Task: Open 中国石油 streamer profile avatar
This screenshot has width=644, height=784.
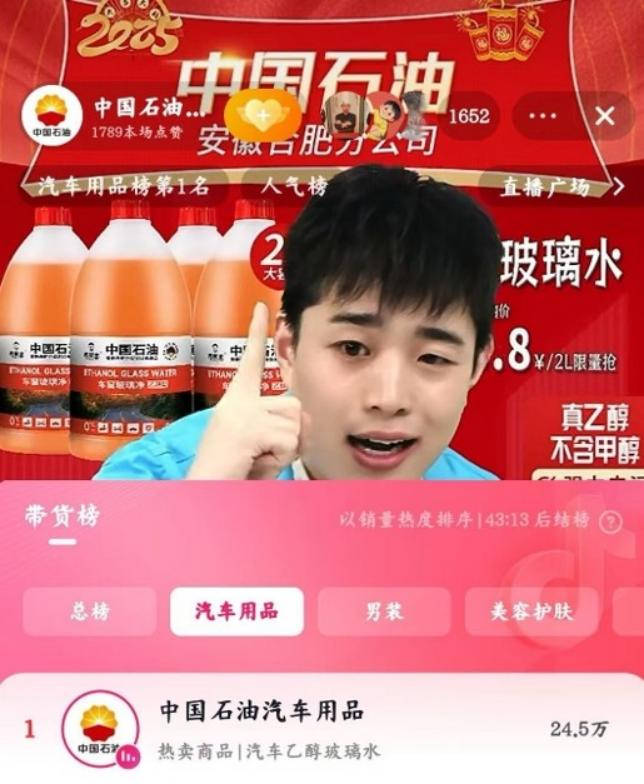Action: pyautogui.click(x=51, y=116)
